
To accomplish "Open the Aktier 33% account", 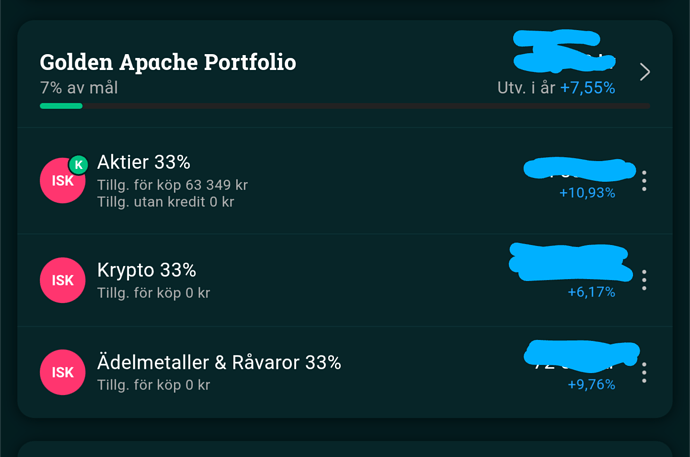I will [x=144, y=163].
